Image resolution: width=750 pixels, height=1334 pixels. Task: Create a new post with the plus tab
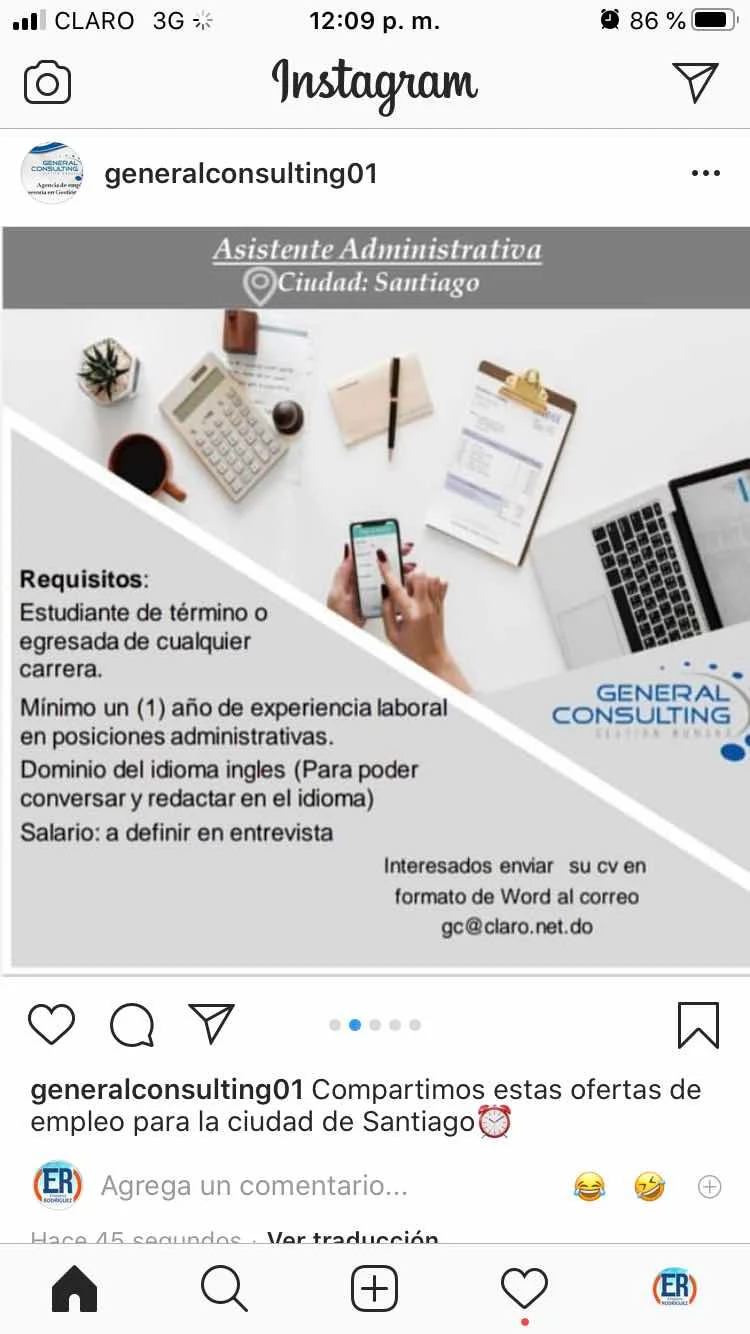[375, 1289]
